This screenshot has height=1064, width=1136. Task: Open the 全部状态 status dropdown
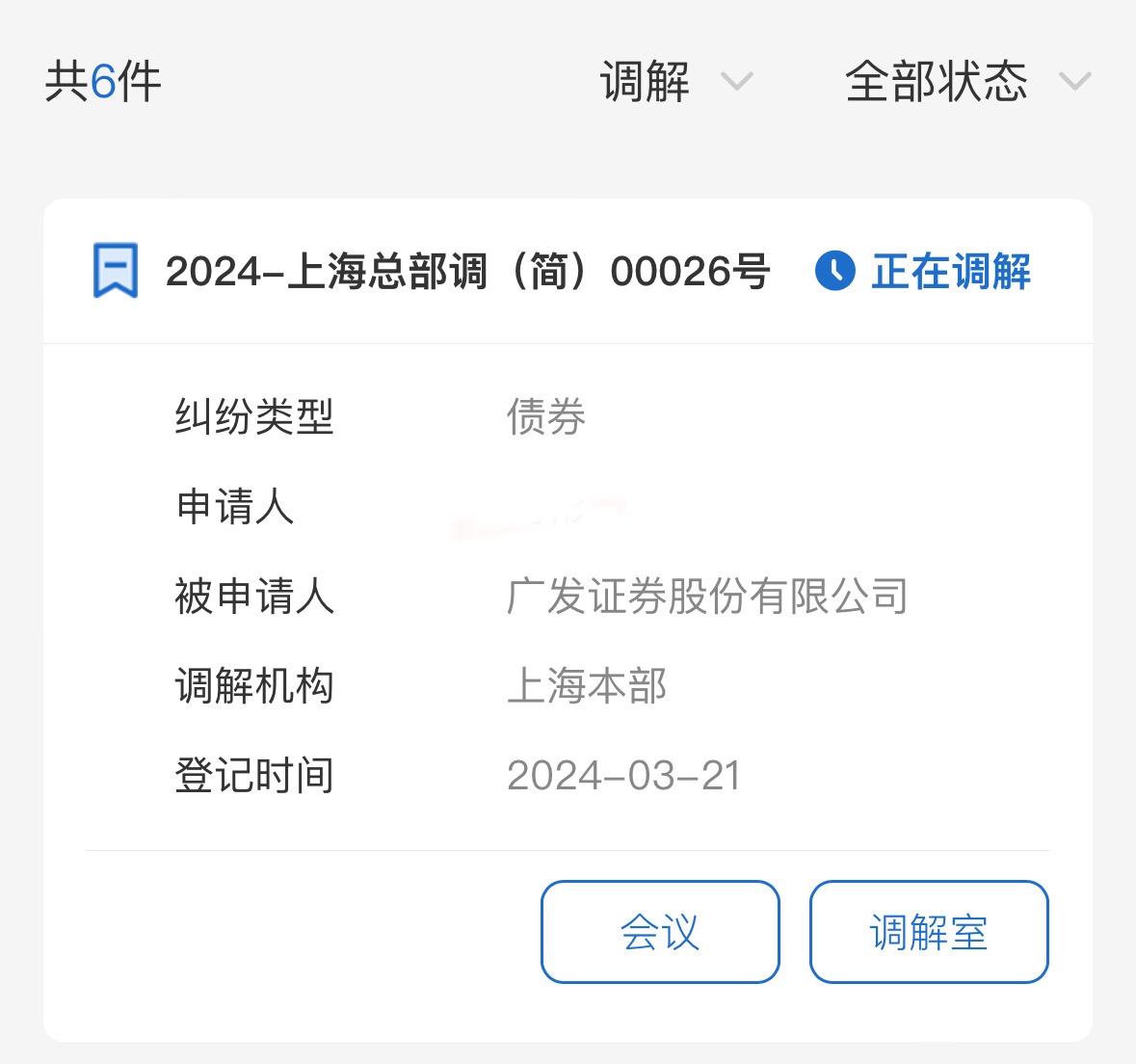pyautogui.click(x=968, y=81)
